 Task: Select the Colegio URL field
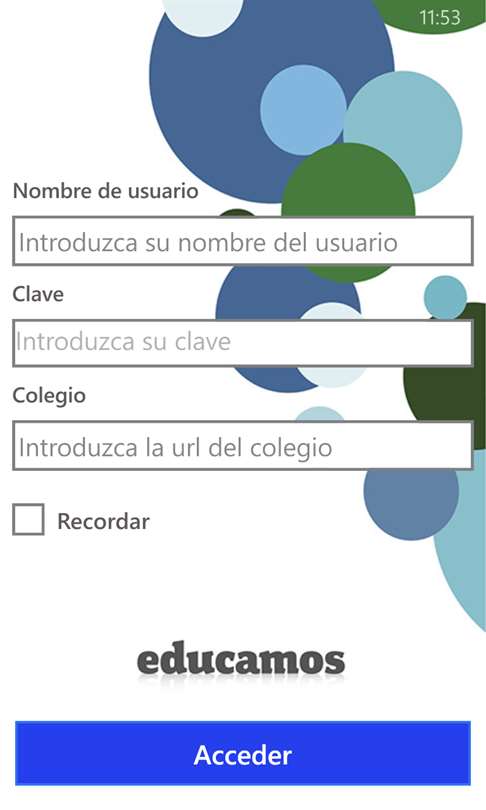(243, 446)
